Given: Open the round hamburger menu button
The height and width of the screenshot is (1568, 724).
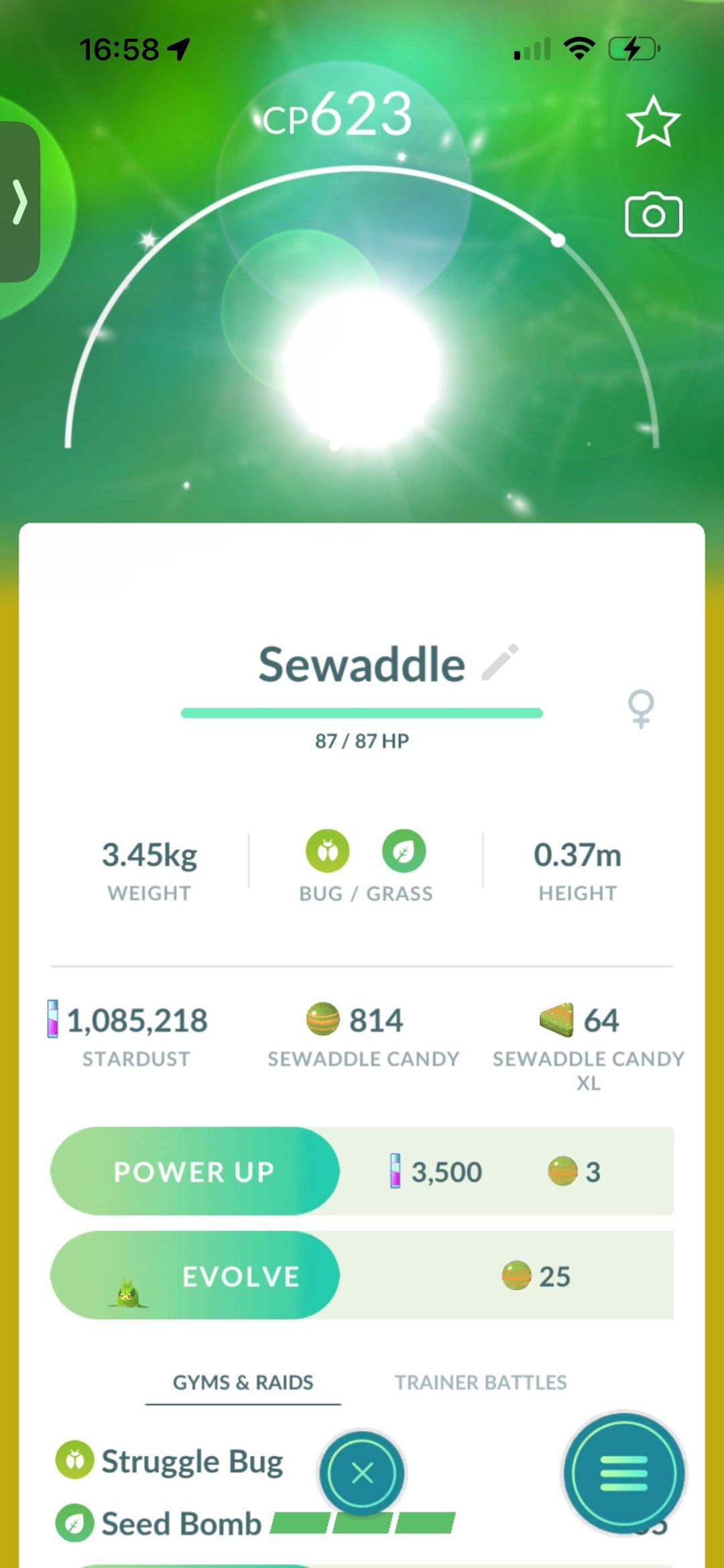Looking at the screenshot, I should tap(623, 1474).
